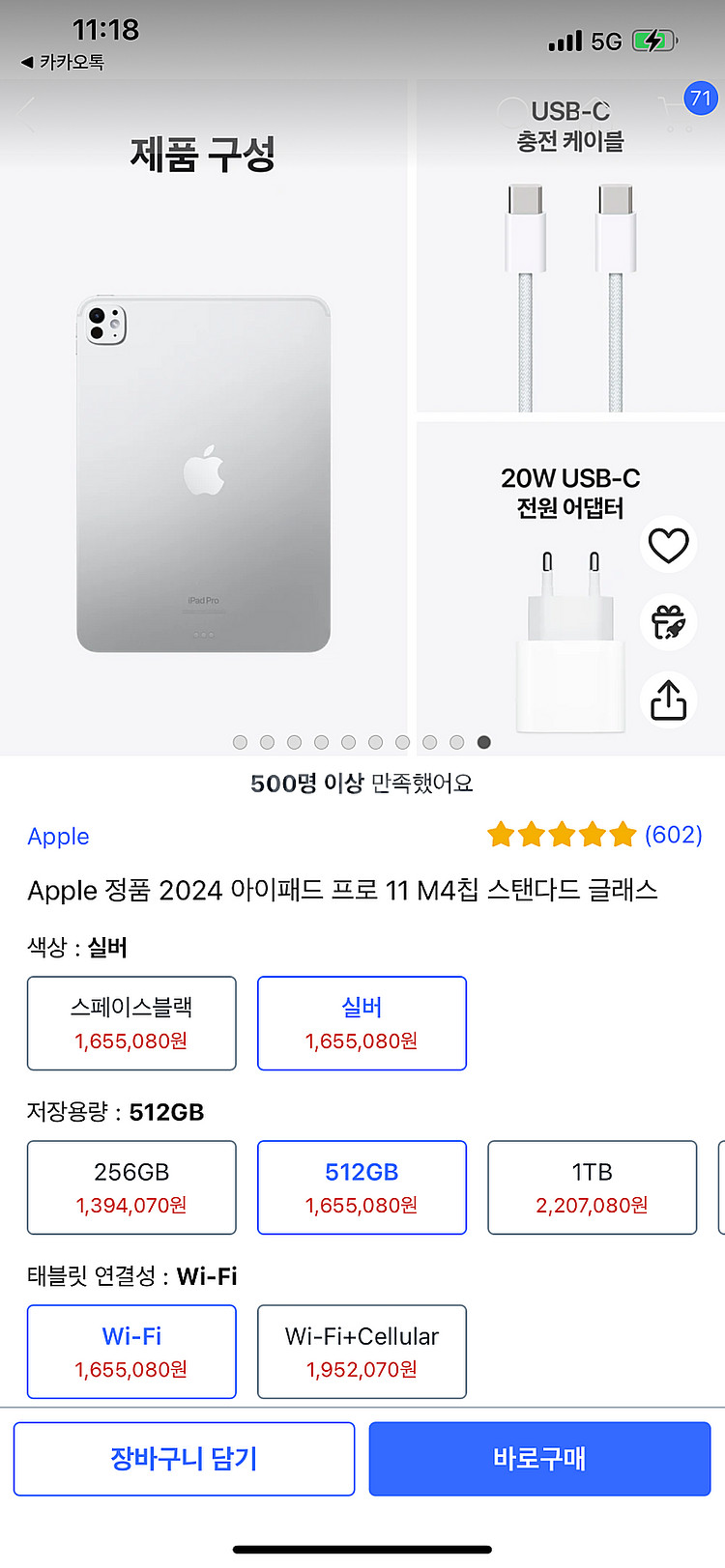This screenshot has width=725, height=1568.
Task: Go back using the top-left arrow
Action: coord(26,114)
